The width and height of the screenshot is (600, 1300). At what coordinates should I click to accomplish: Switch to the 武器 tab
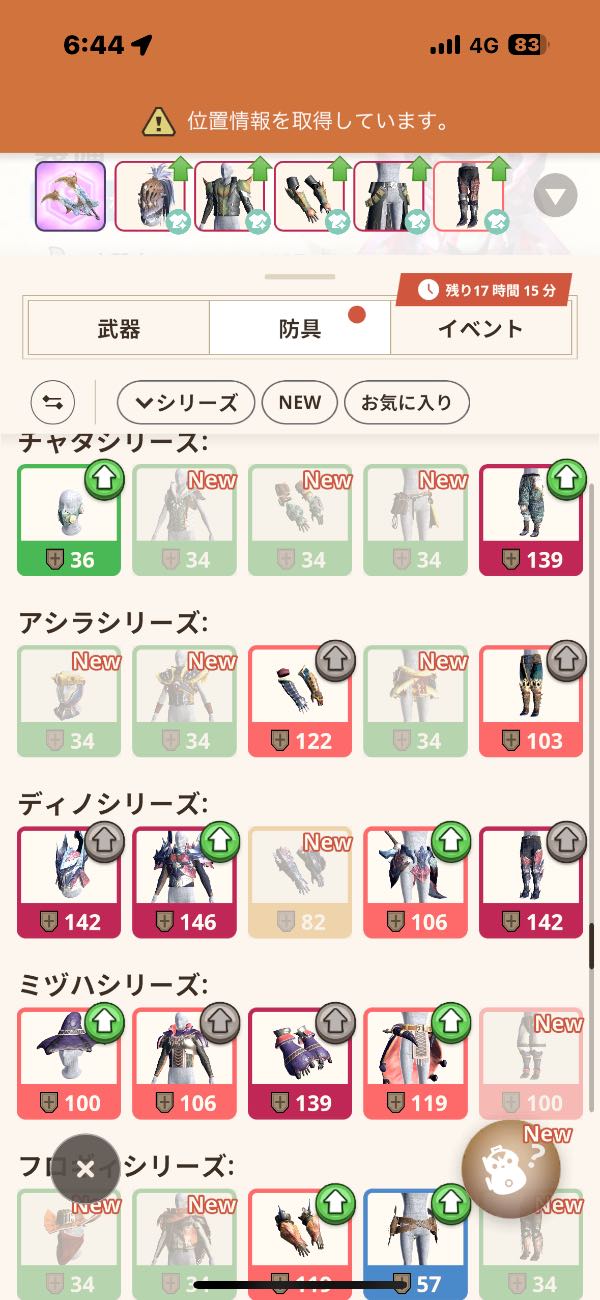tap(119, 328)
